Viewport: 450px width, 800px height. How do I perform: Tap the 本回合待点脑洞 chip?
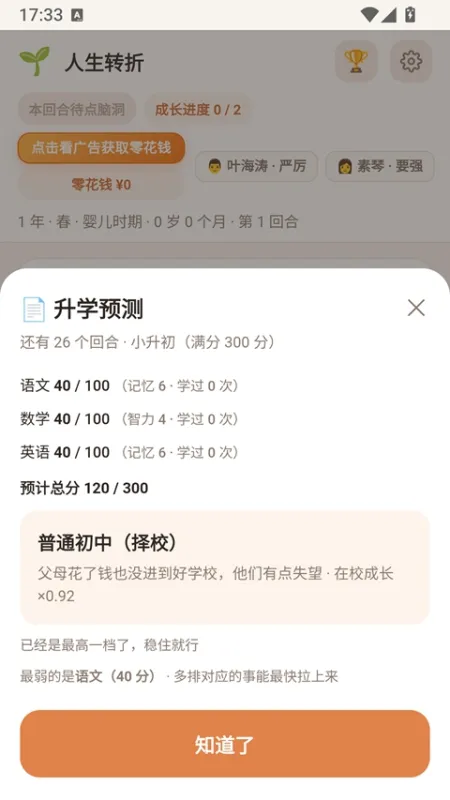(x=77, y=109)
